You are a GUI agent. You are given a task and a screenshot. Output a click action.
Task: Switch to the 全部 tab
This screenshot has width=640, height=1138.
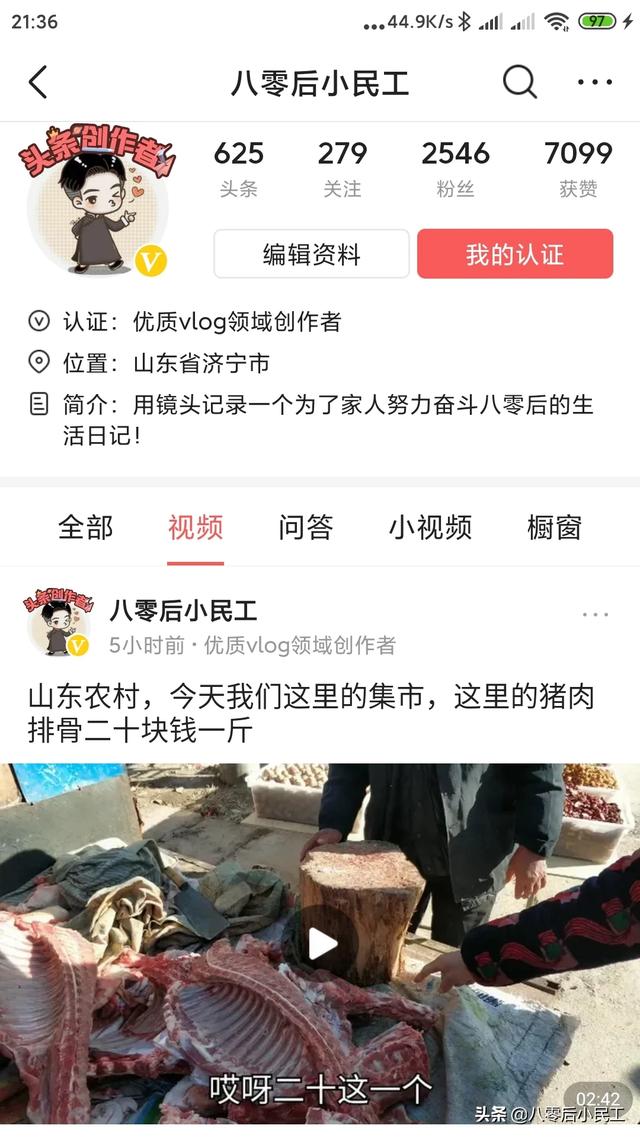(86, 527)
